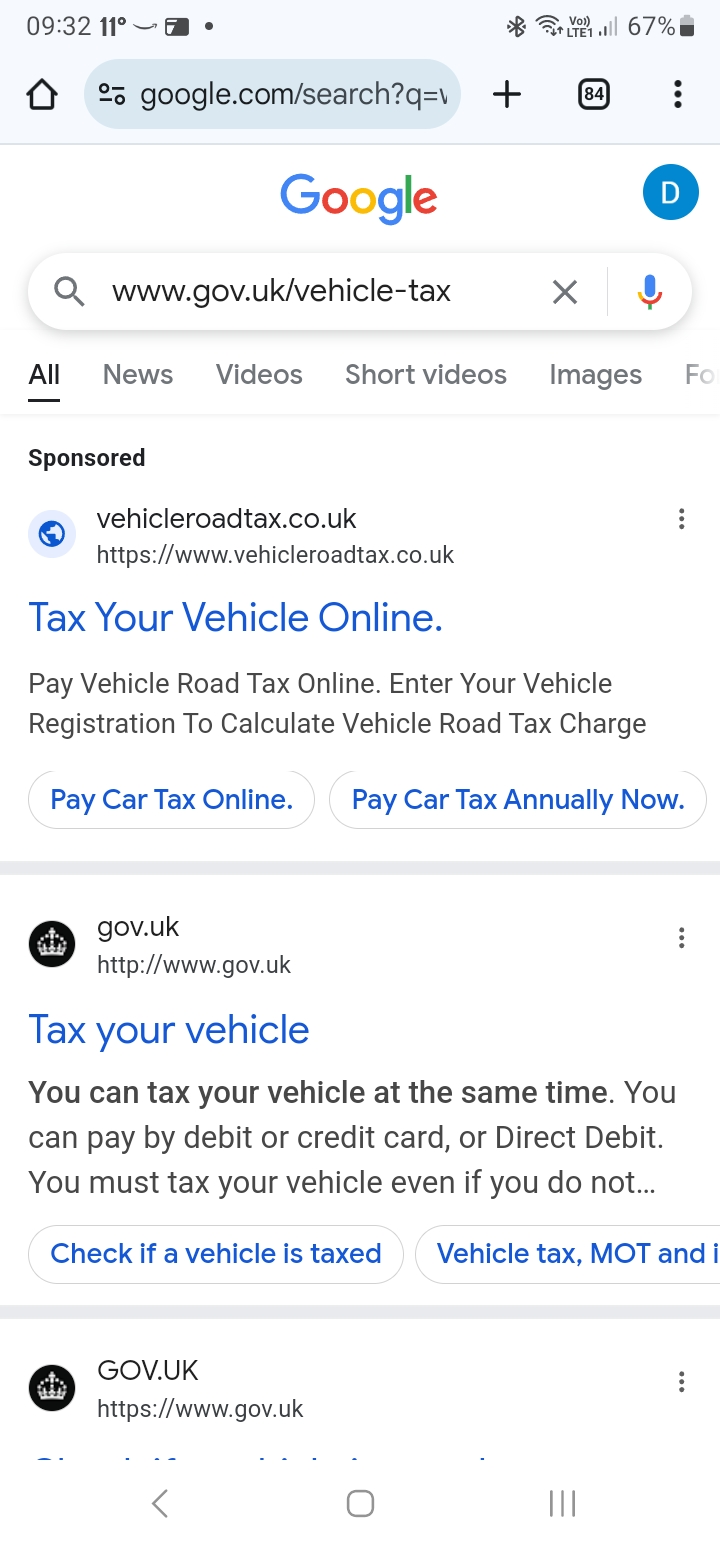Switch to the Images tab
The height and width of the screenshot is (1544, 720).
(x=595, y=375)
